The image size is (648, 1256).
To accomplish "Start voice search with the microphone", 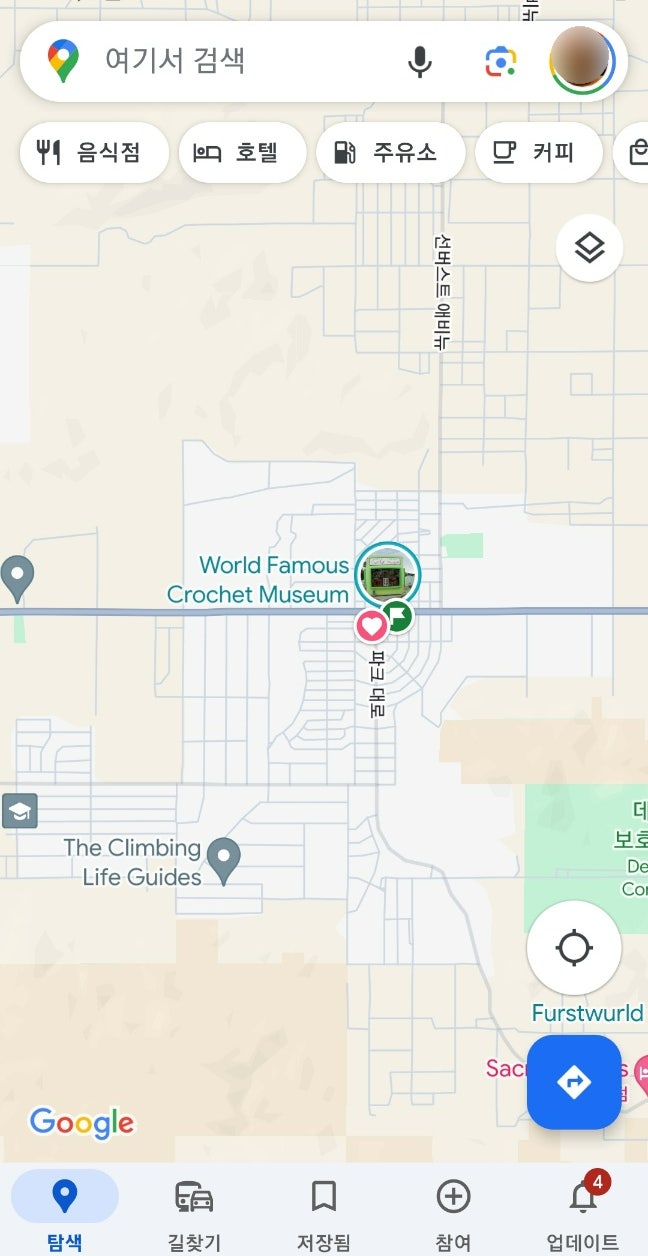I will (420, 62).
